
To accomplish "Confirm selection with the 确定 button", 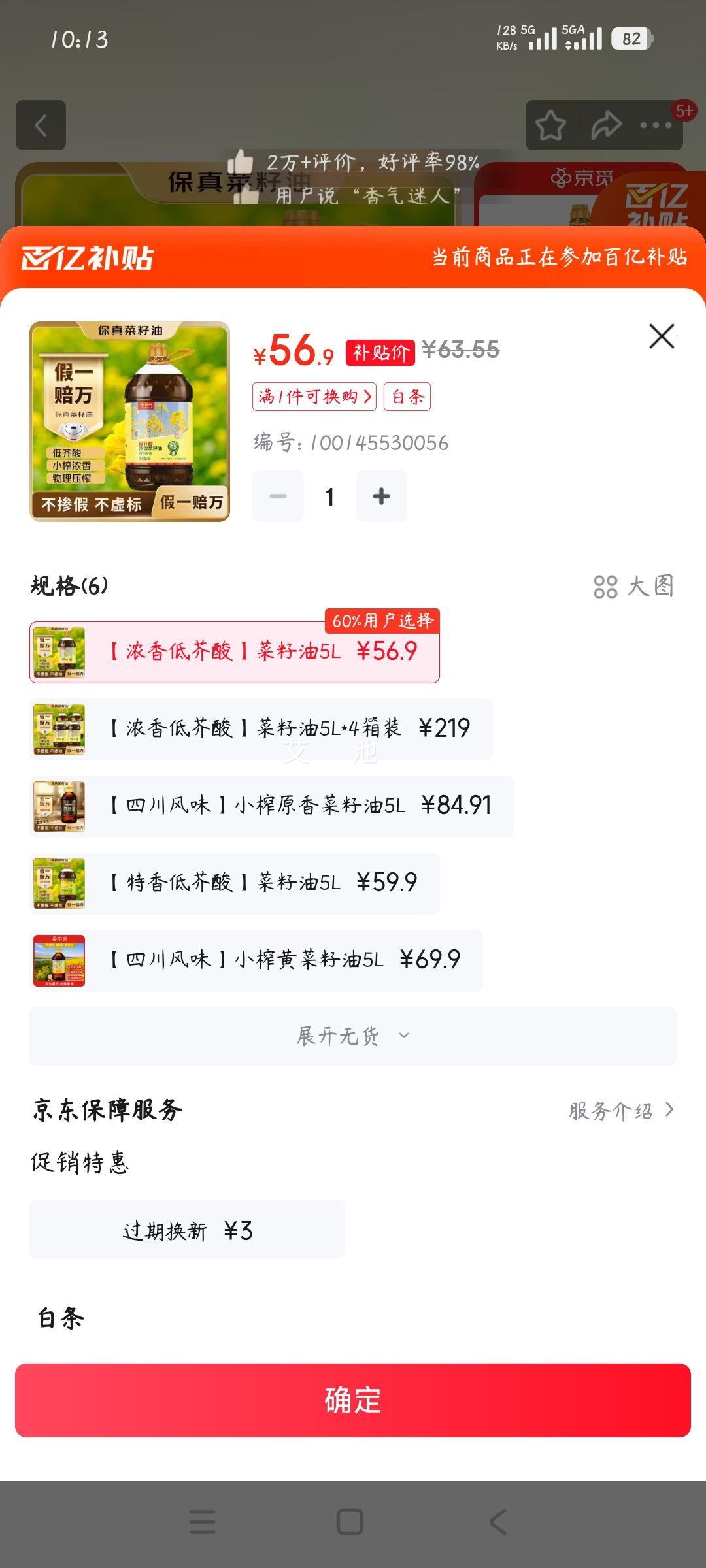I will [353, 1399].
